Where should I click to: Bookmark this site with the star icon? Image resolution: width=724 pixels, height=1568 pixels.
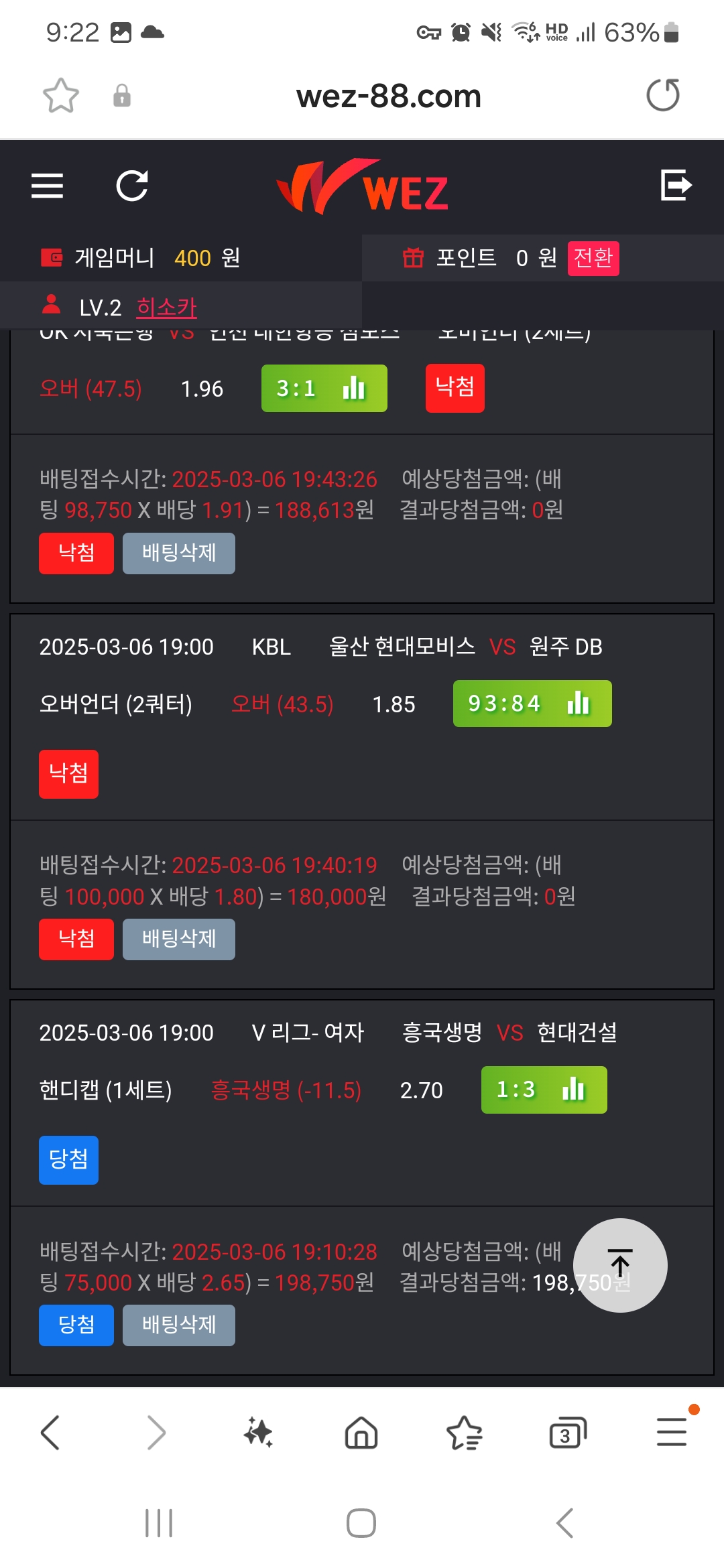(x=61, y=95)
